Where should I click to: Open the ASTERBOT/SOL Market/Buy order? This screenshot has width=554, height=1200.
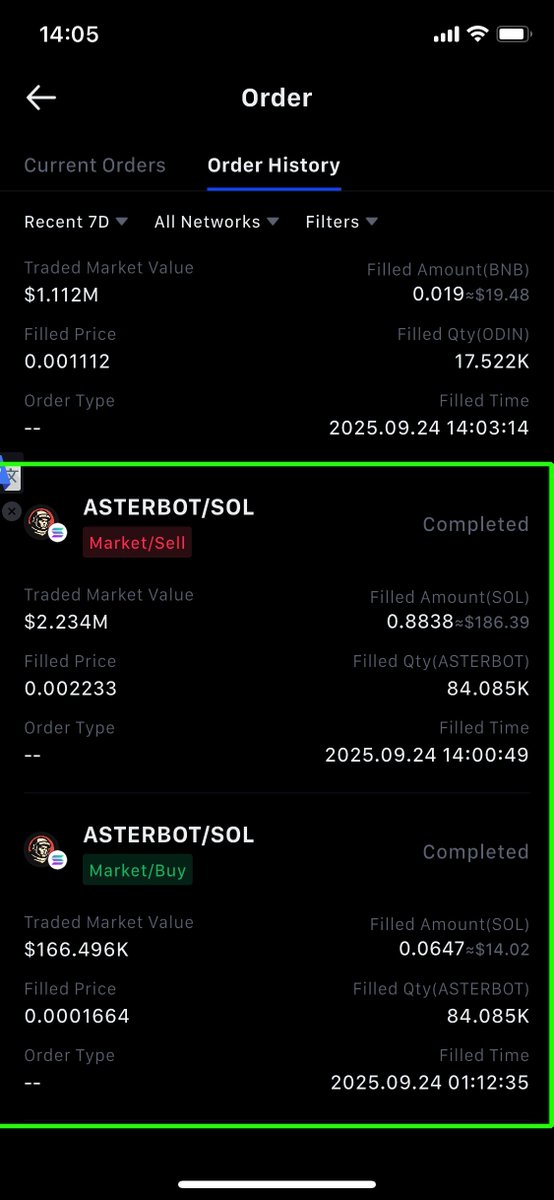click(277, 958)
